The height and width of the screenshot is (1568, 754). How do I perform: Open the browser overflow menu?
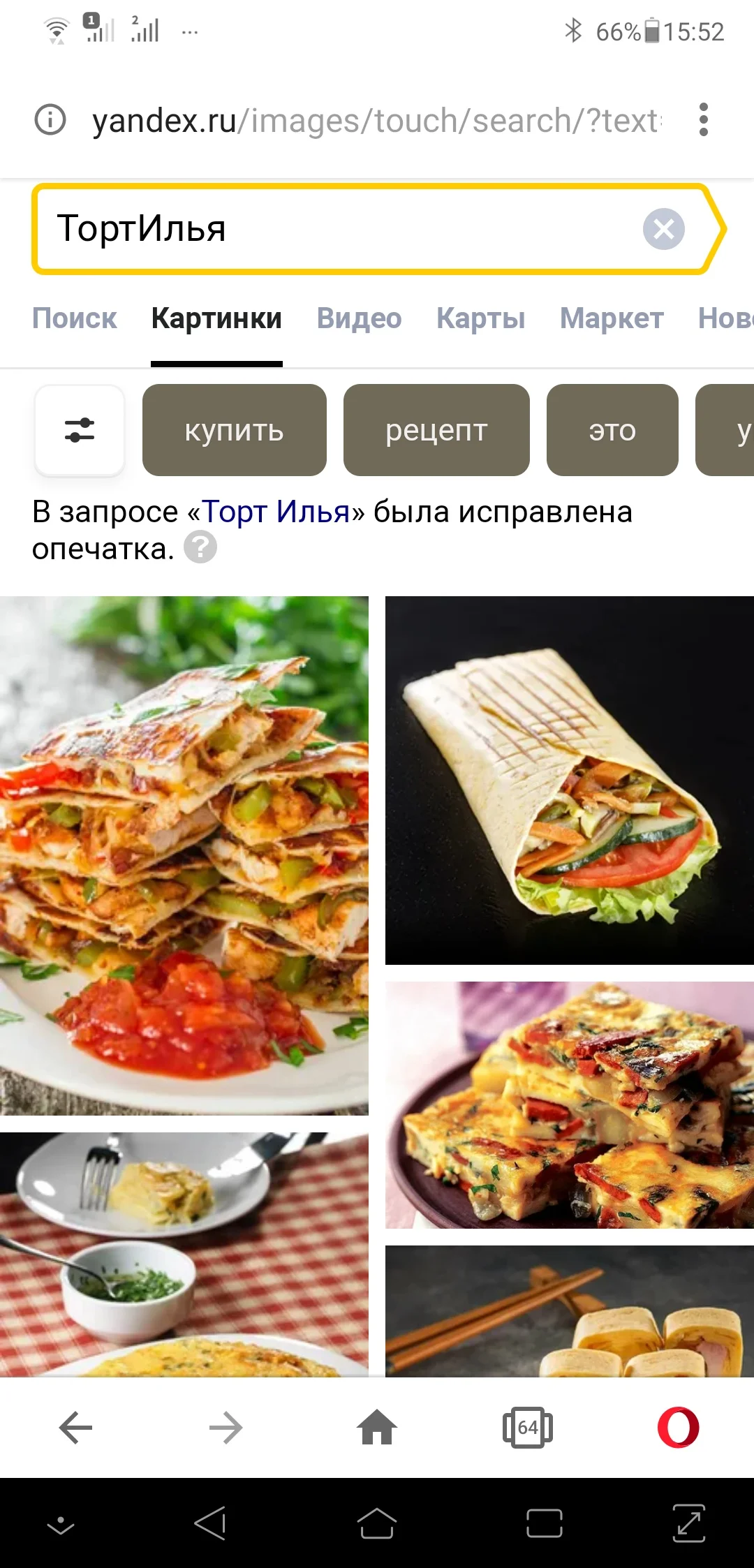click(x=703, y=119)
